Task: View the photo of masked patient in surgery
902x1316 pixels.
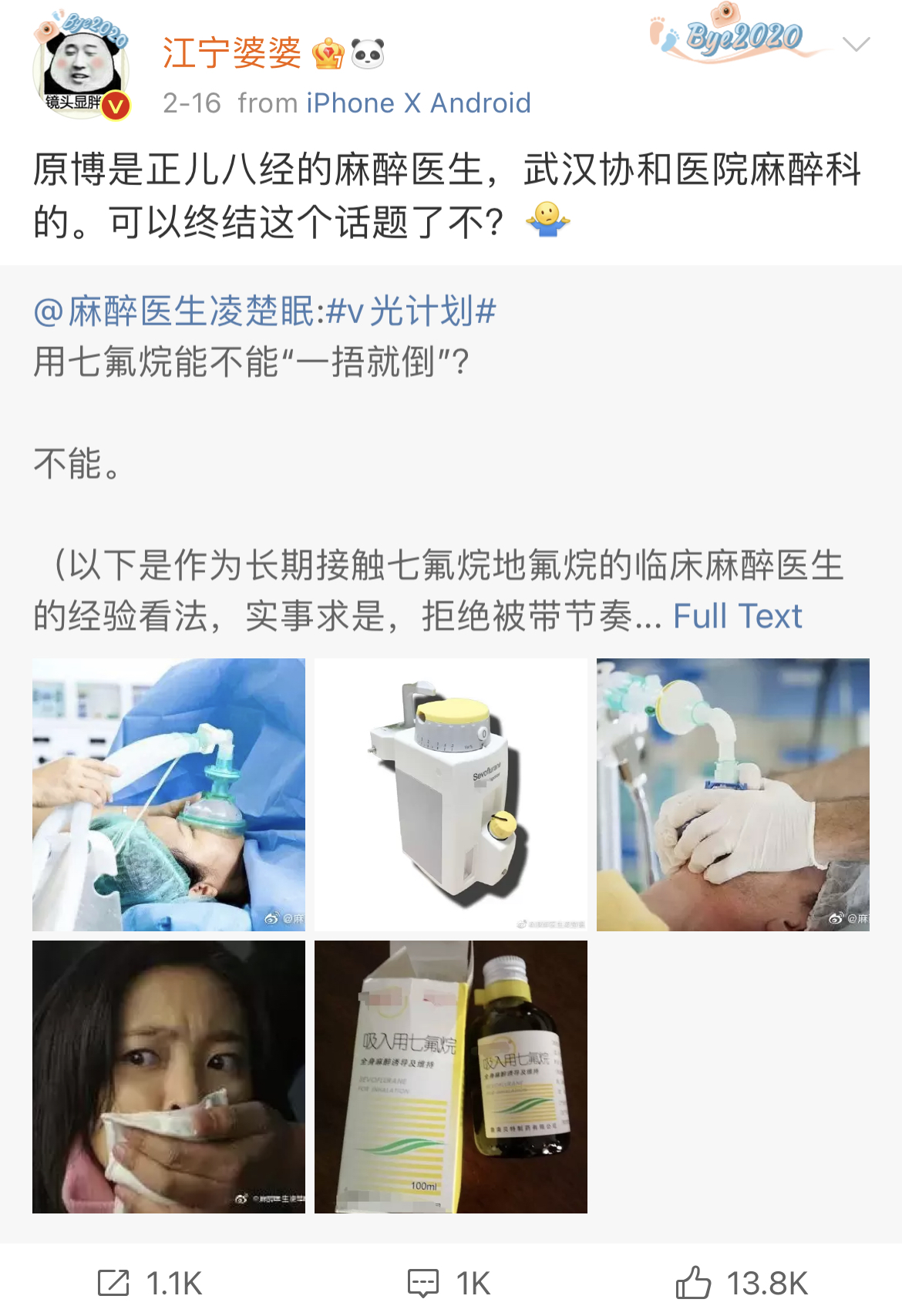Action: (x=169, y=794)
